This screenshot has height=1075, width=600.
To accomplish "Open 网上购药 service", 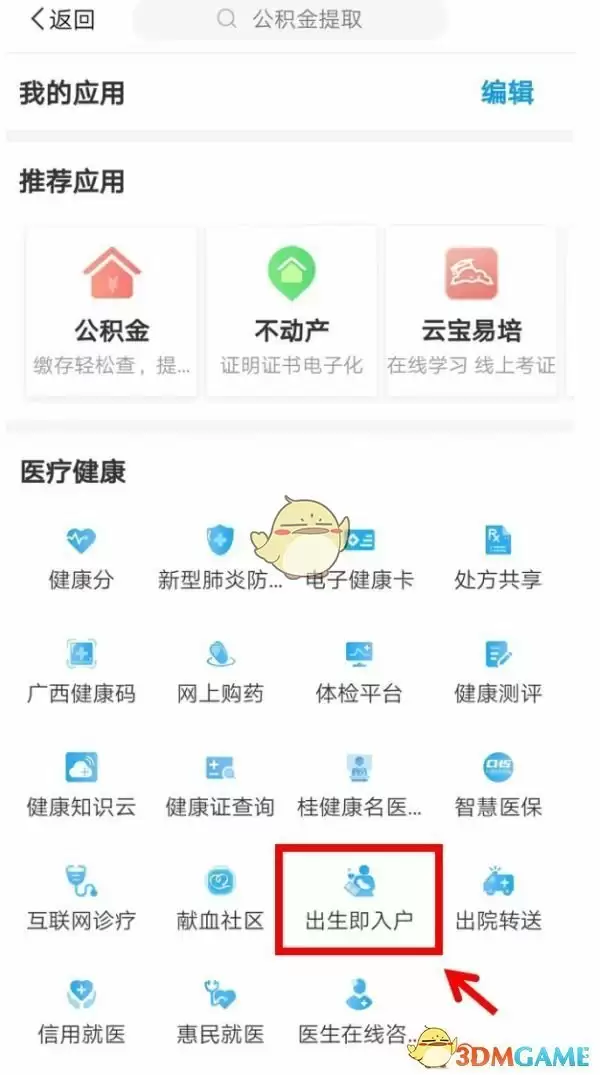I will (x=220, y=671).
